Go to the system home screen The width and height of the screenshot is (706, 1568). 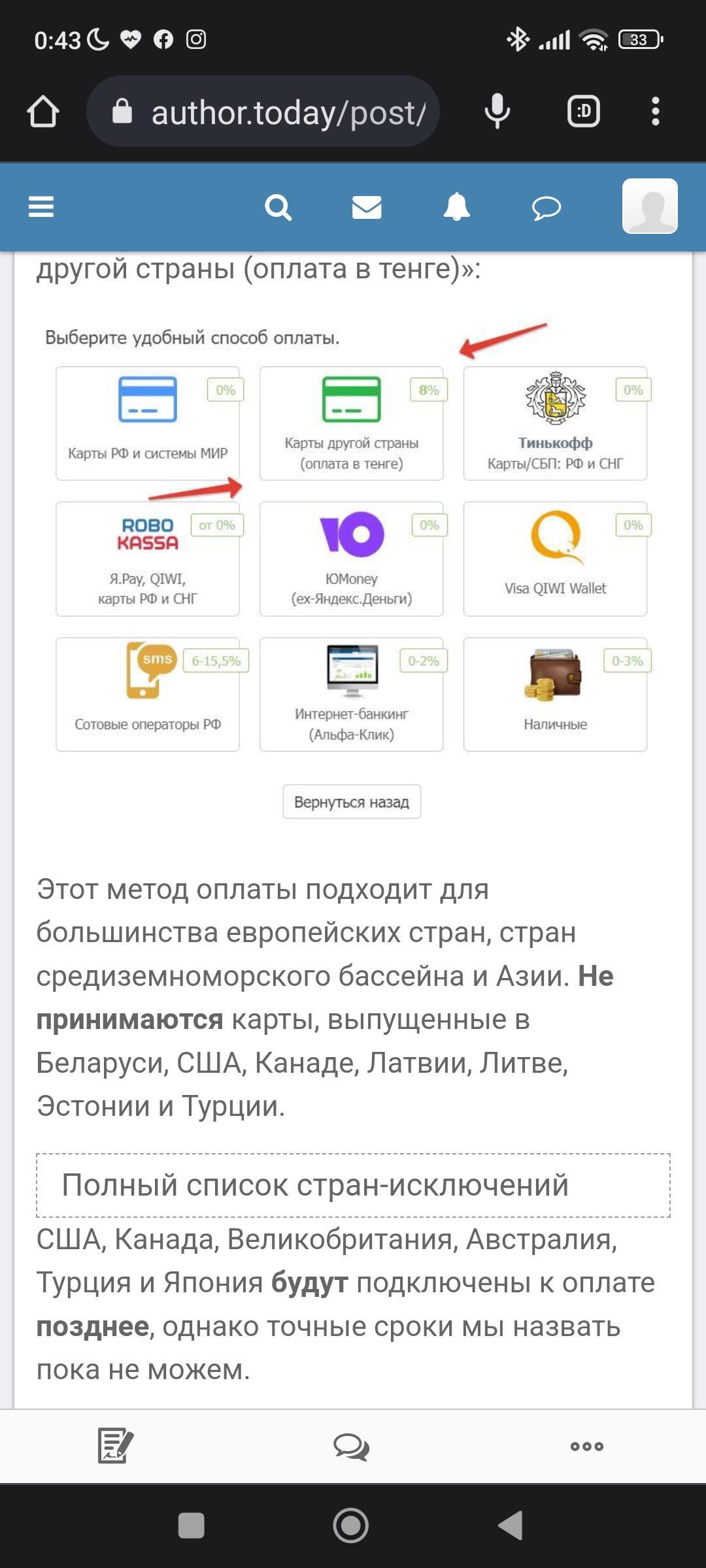pyautogui.click(x=351, y=1526)
